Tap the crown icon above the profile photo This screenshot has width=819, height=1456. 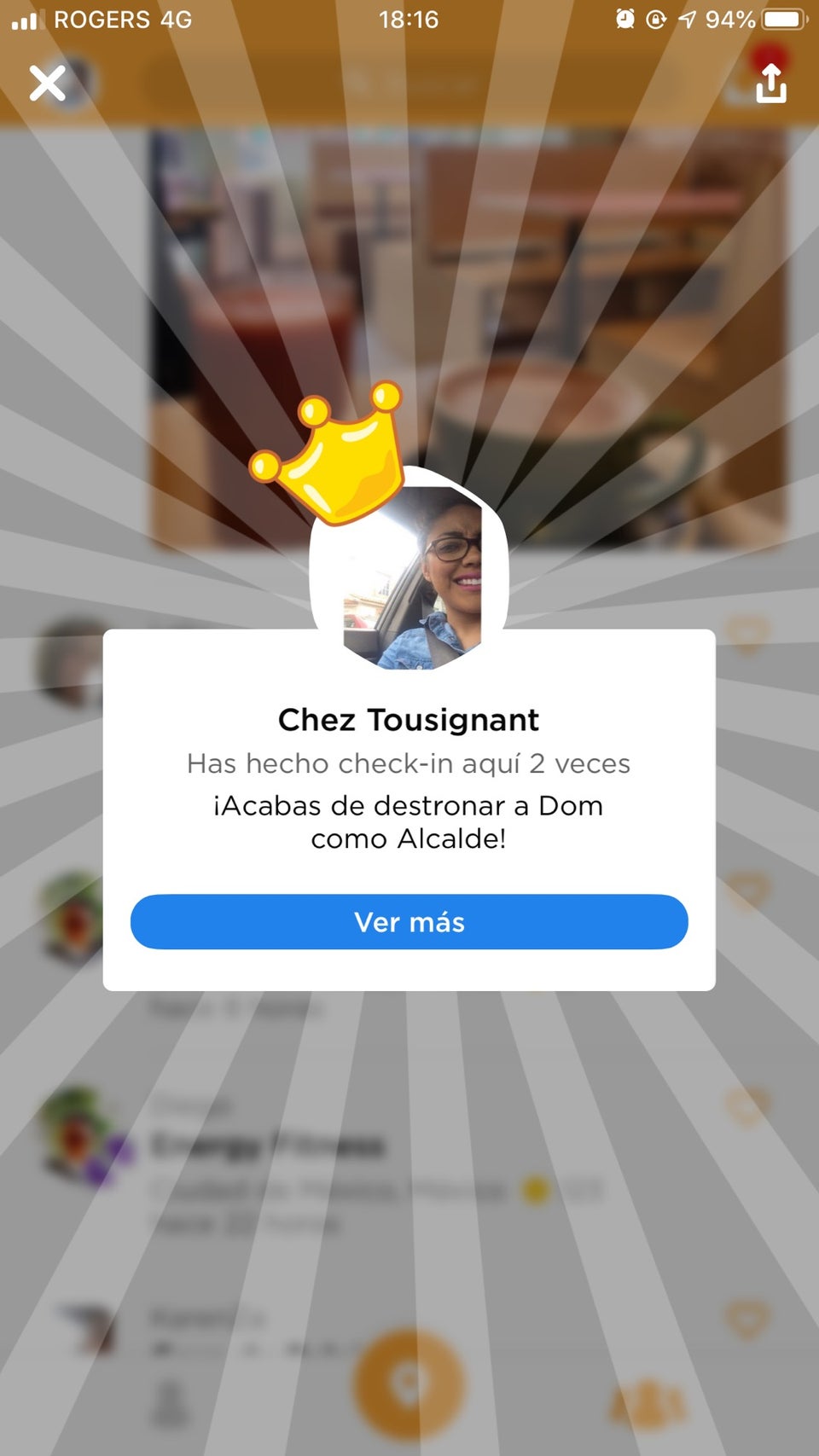(x=327, y=456)
